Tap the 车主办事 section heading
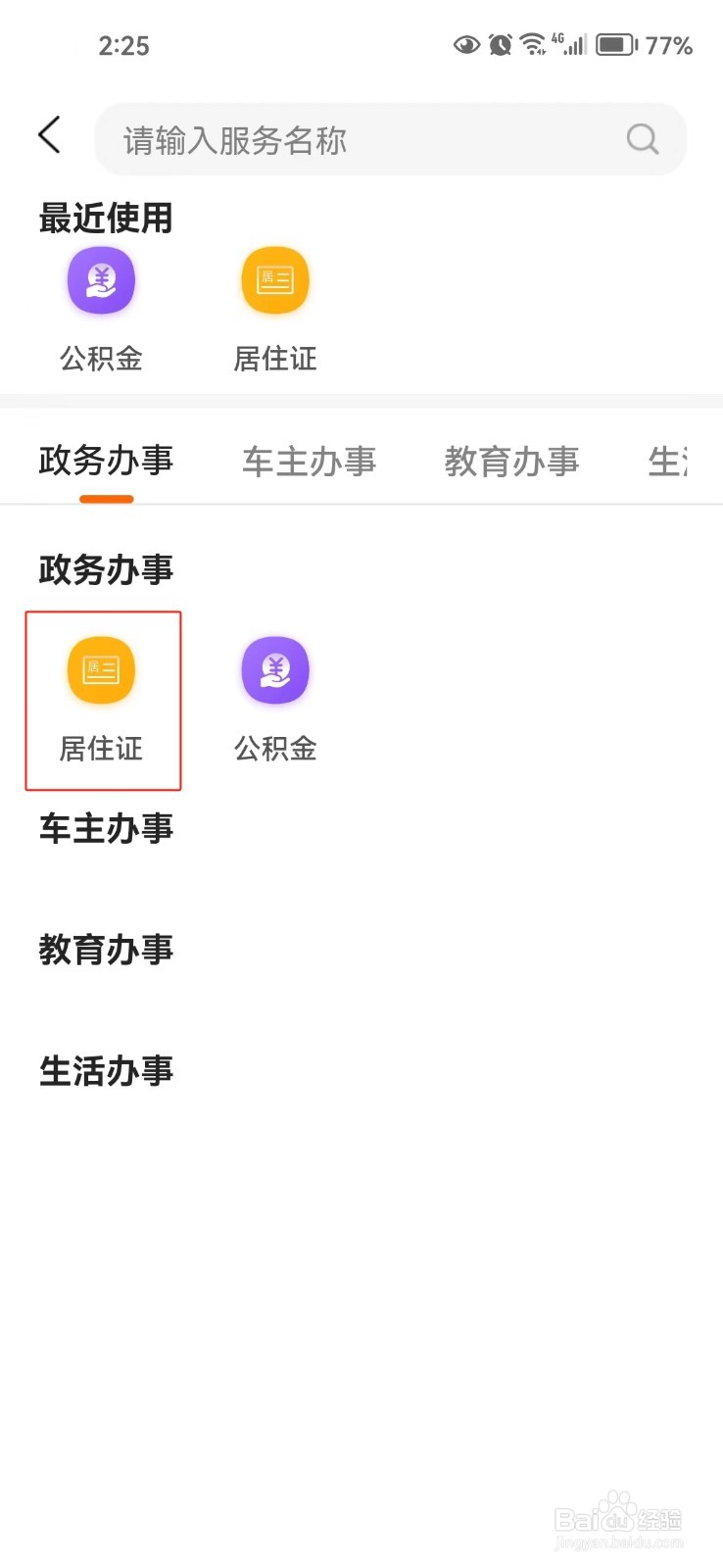Viewport: 723px width, 1568px height. click(x=106, y=829)
